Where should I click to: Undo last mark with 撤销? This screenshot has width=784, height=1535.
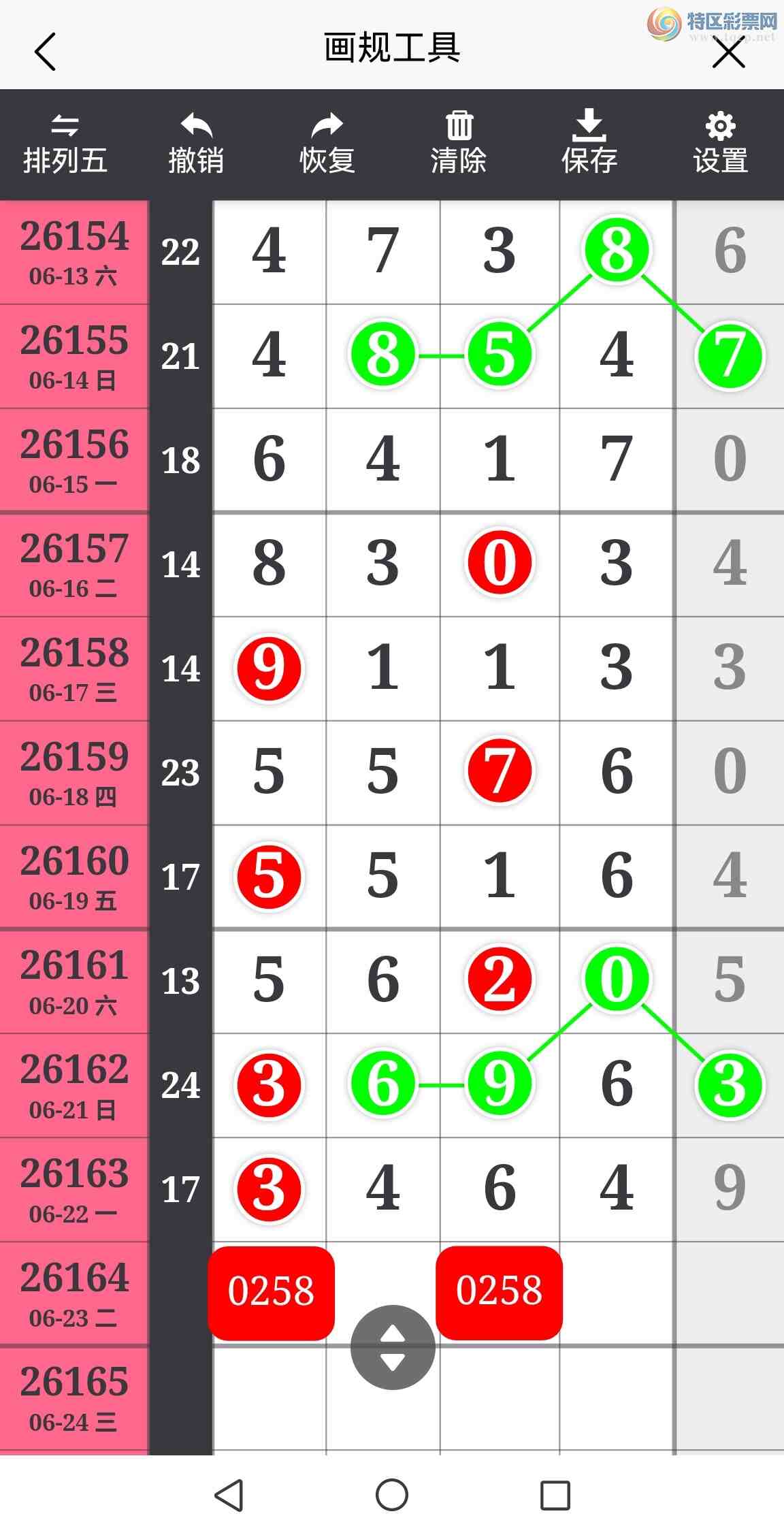coord(196,144)
